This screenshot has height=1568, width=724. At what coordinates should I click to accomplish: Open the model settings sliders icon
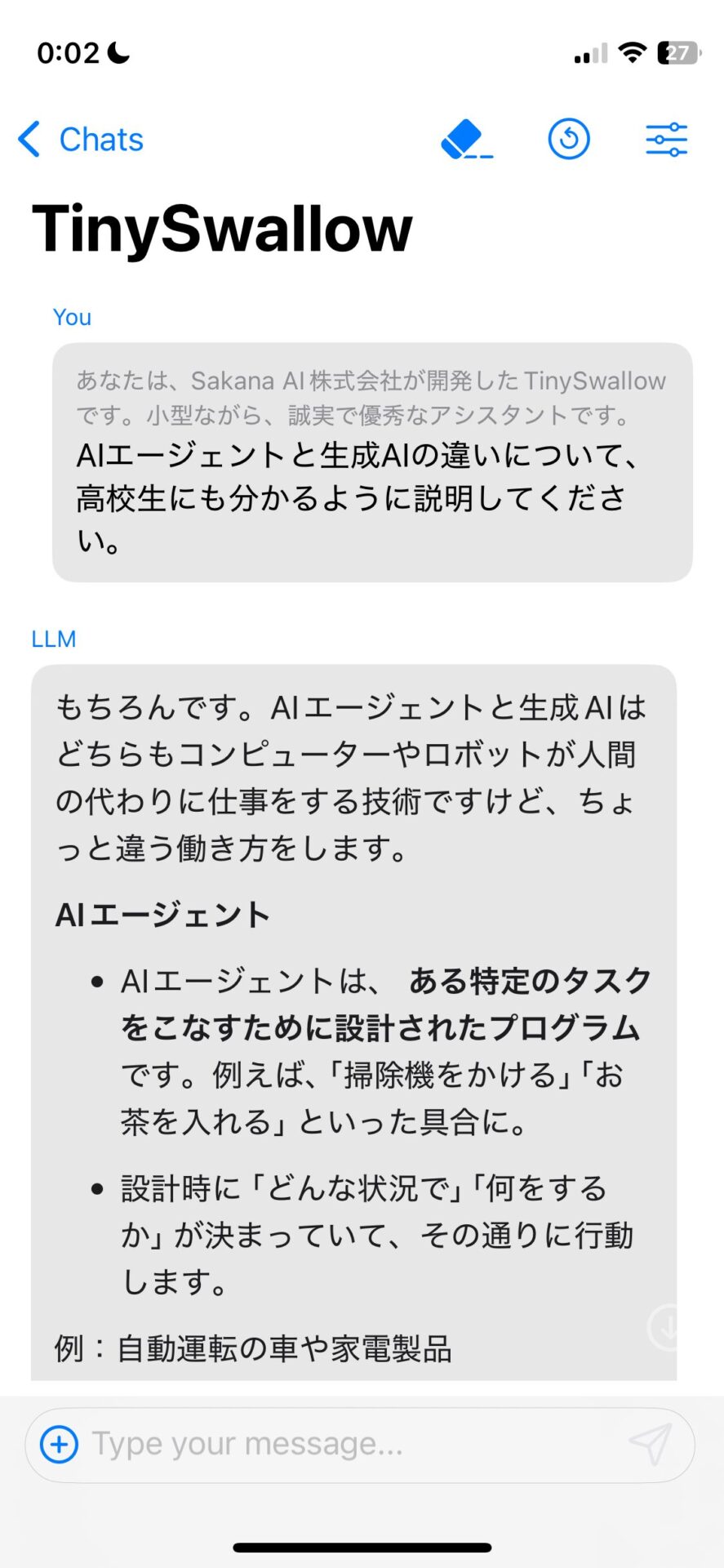666,140
